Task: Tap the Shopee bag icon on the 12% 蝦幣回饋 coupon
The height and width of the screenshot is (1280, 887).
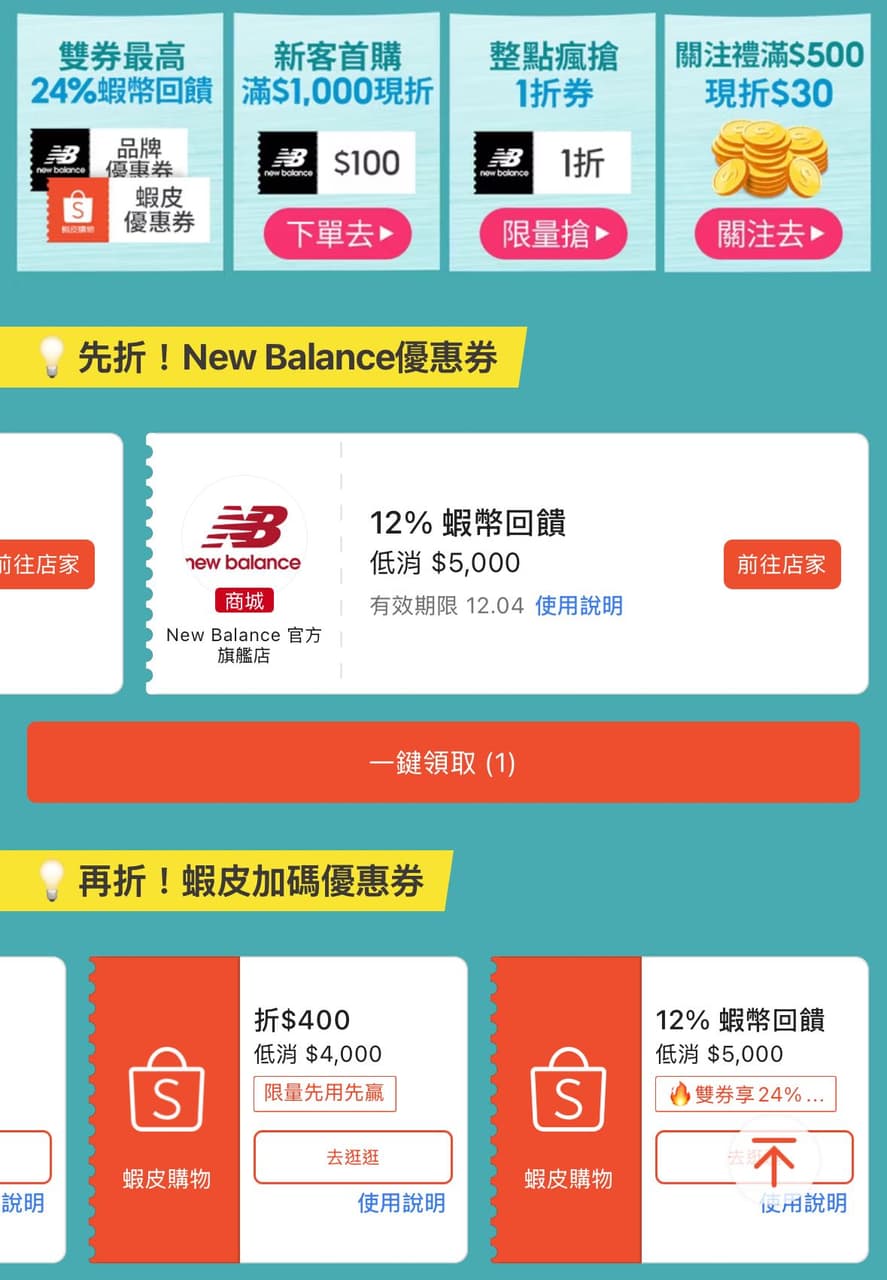Action: pyautogui.click(x=566, y=1092)
